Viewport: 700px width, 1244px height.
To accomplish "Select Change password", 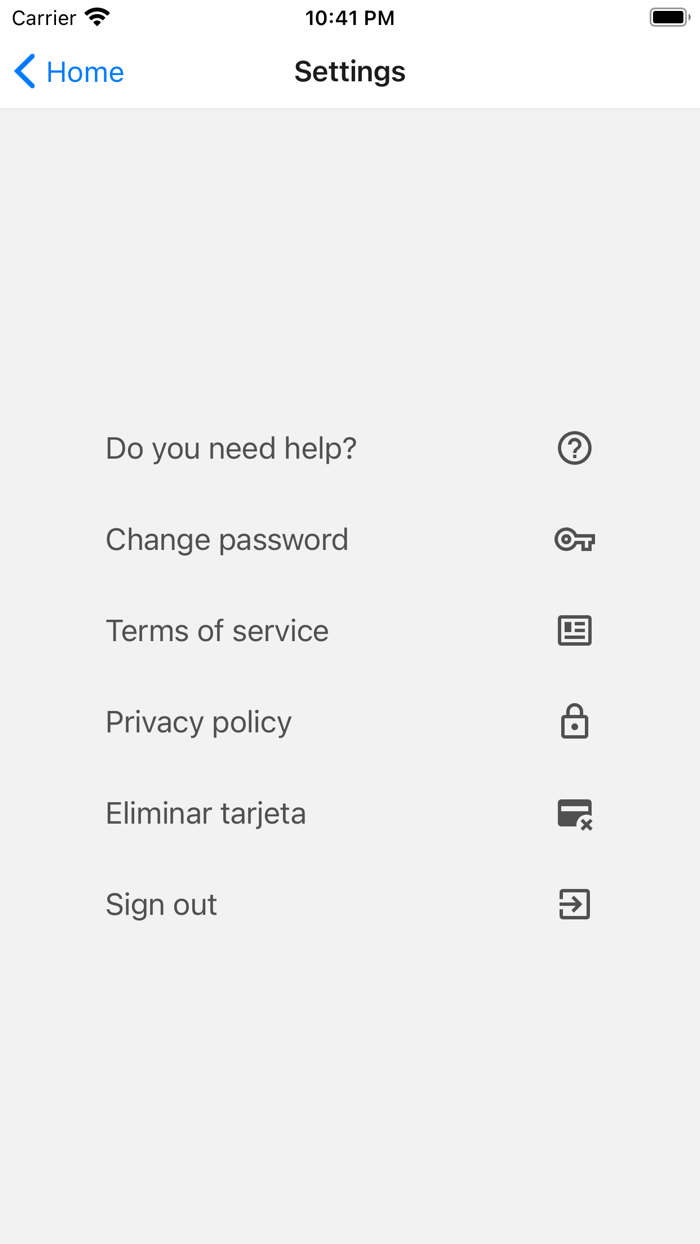I will (350, 540).
